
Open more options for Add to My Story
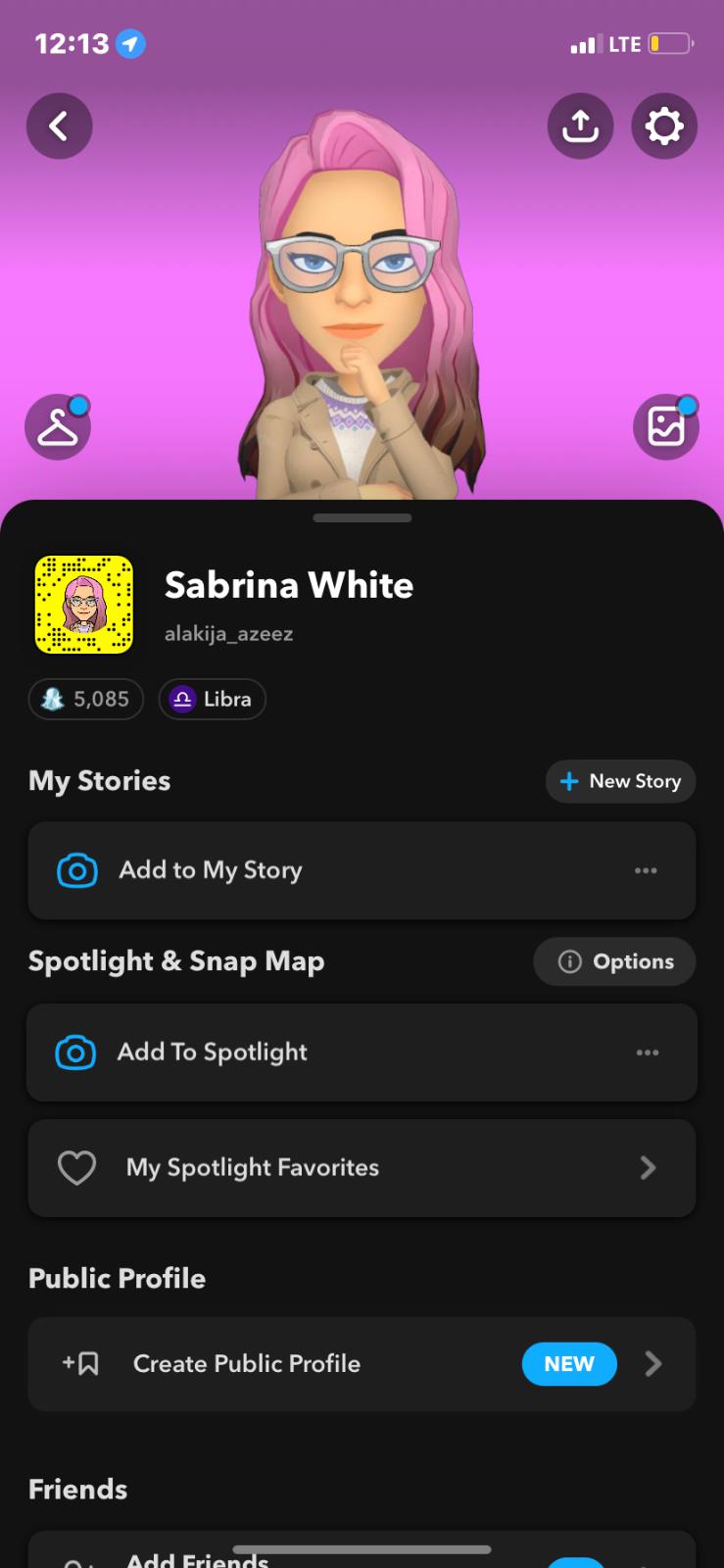click(x=646, y=870)
